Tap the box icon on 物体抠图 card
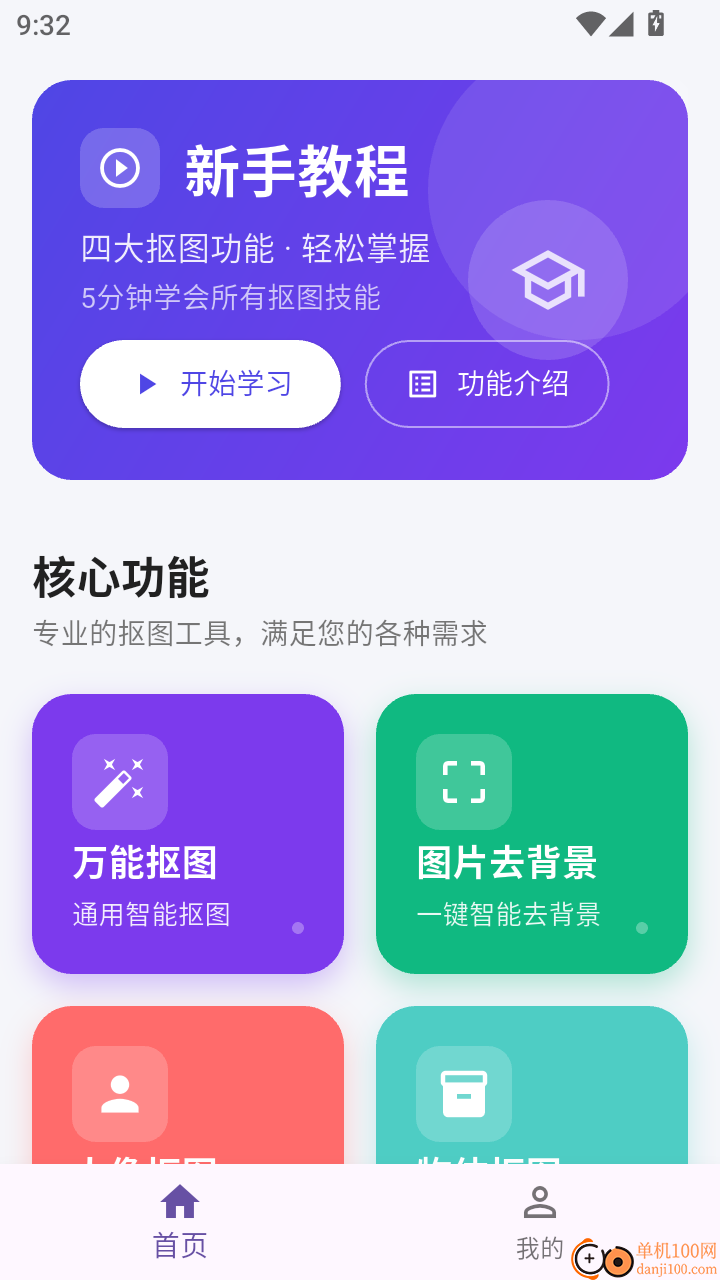This screenshot has width=720, height=1280. click(x=463, y=1094)
